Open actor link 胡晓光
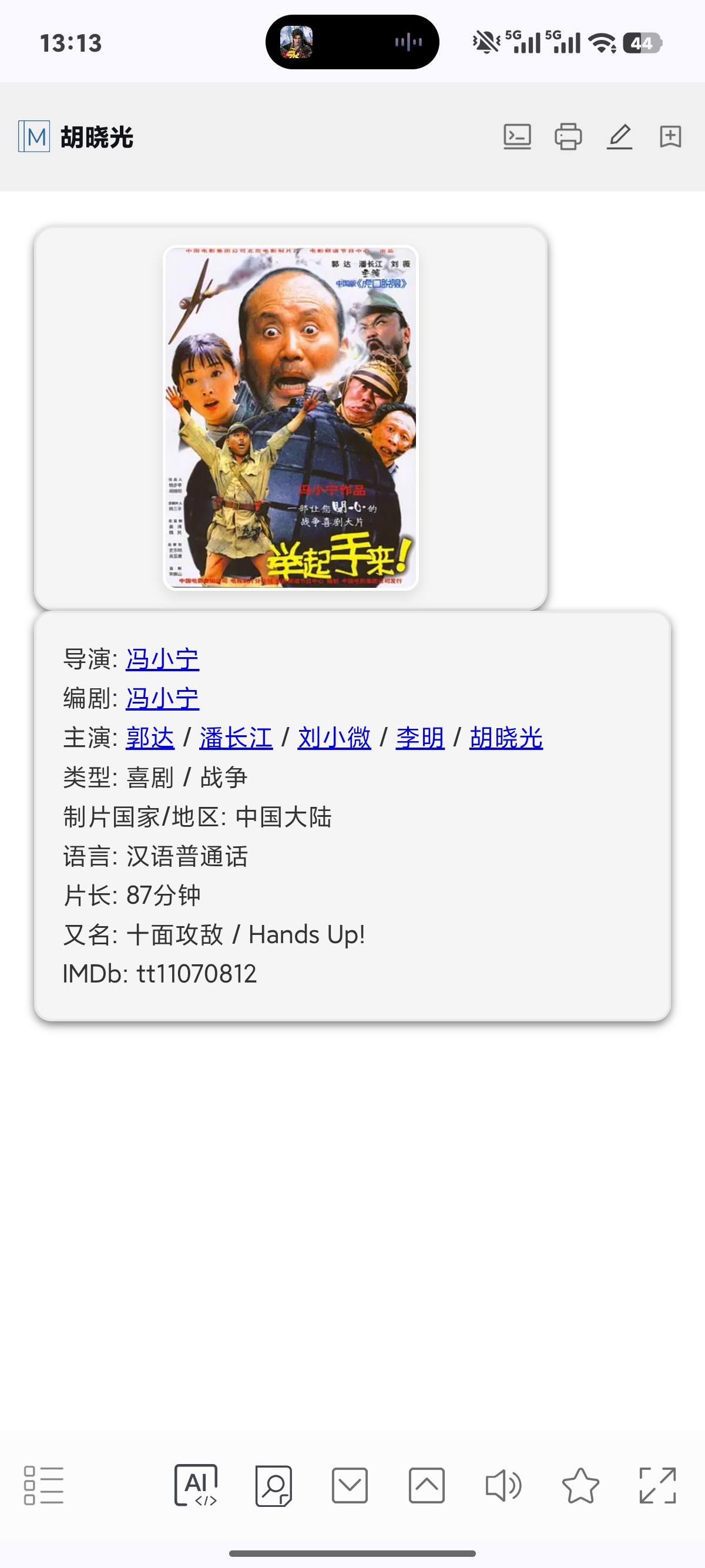 click(x=505, y=738)
